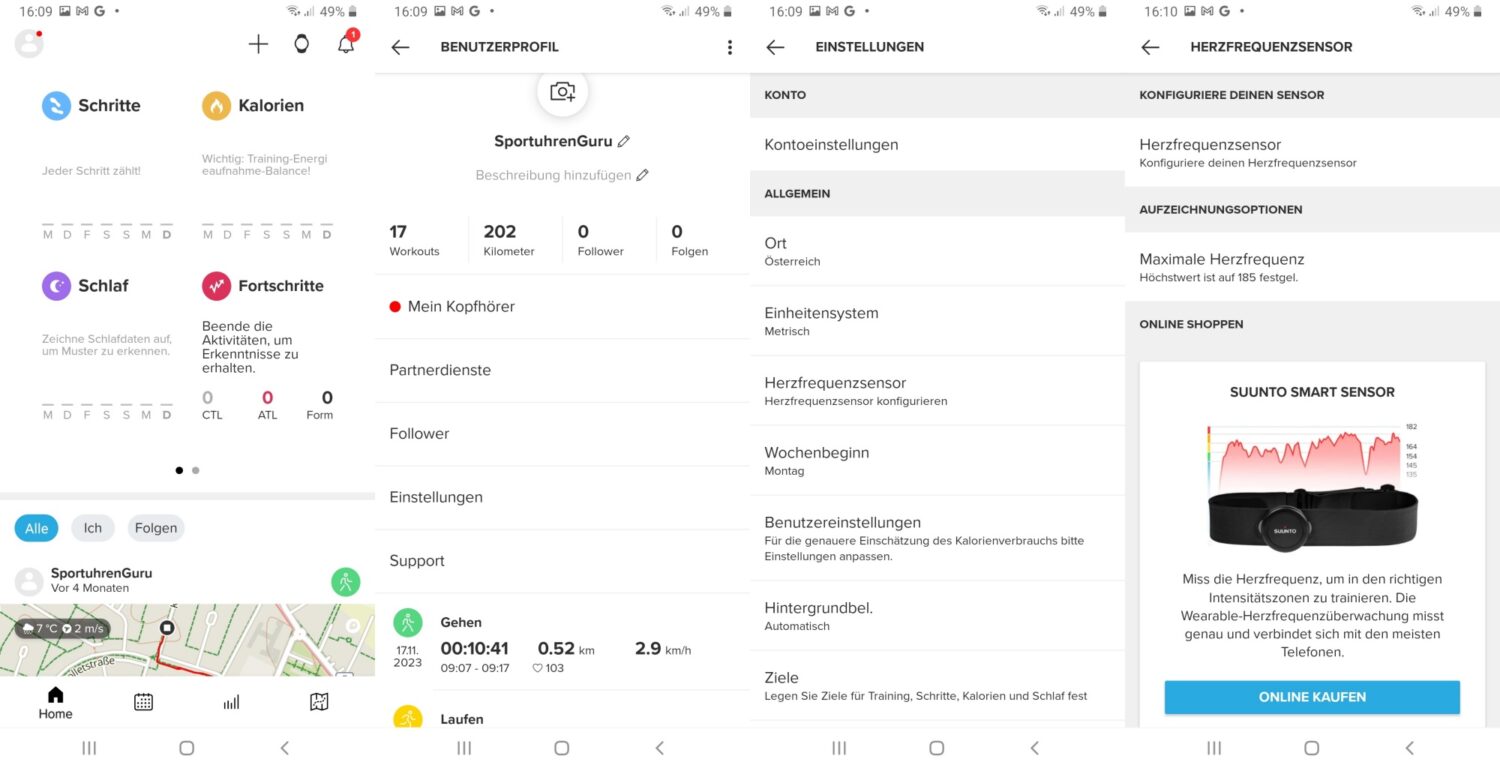Open the Support row
The height and width of the screenshot is (771, 1500).
[416, 561]
